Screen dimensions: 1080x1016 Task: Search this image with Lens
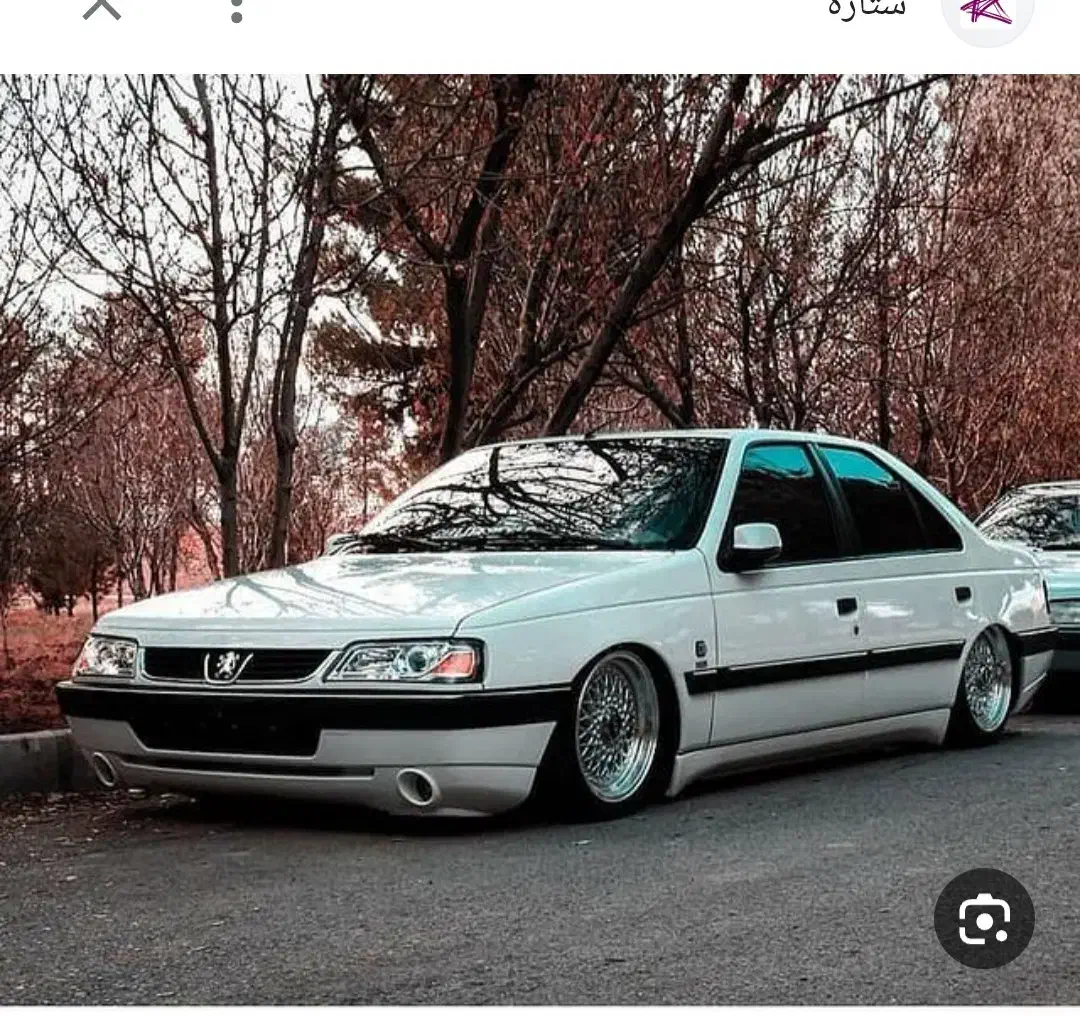(x=984, y=918)
